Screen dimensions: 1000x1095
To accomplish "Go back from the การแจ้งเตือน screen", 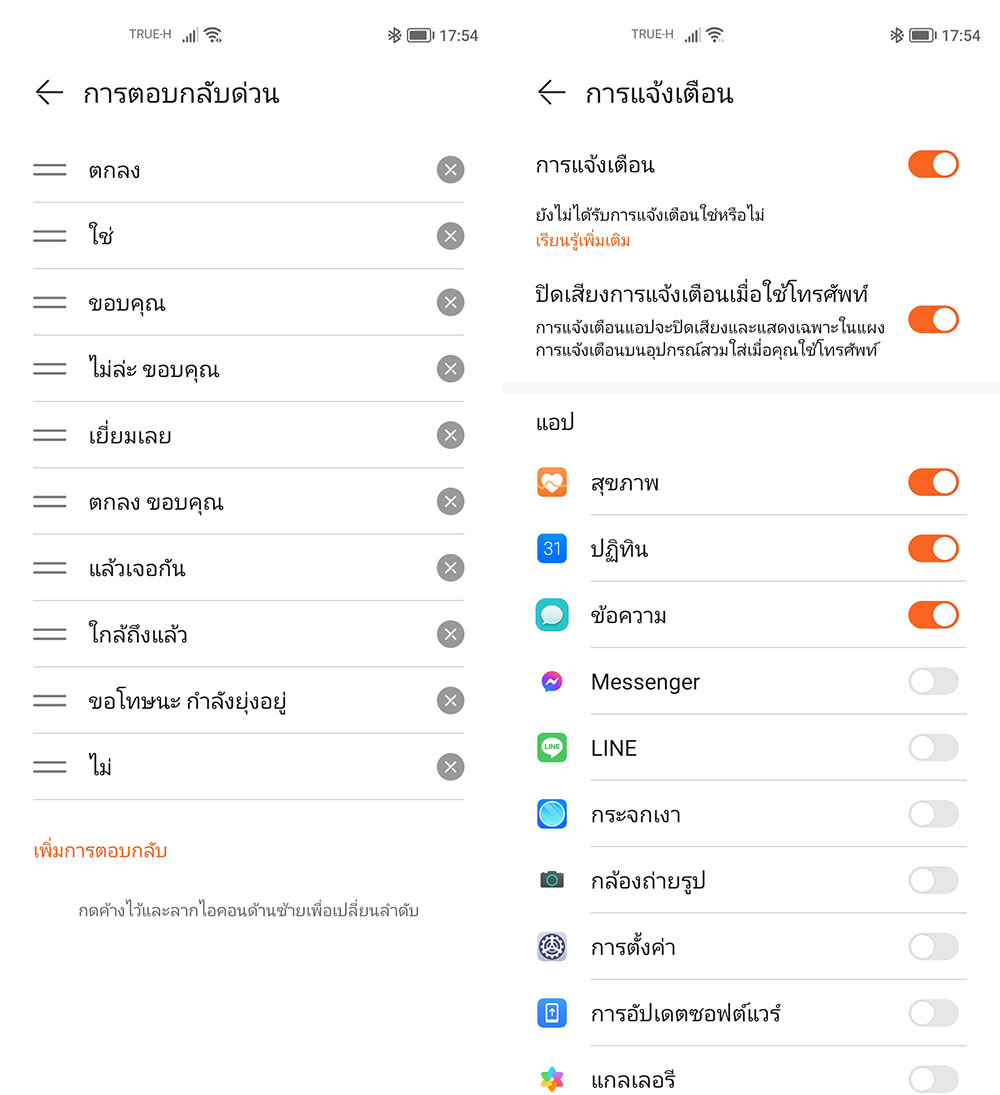I will pyautogui.click(x=551, y=94).
